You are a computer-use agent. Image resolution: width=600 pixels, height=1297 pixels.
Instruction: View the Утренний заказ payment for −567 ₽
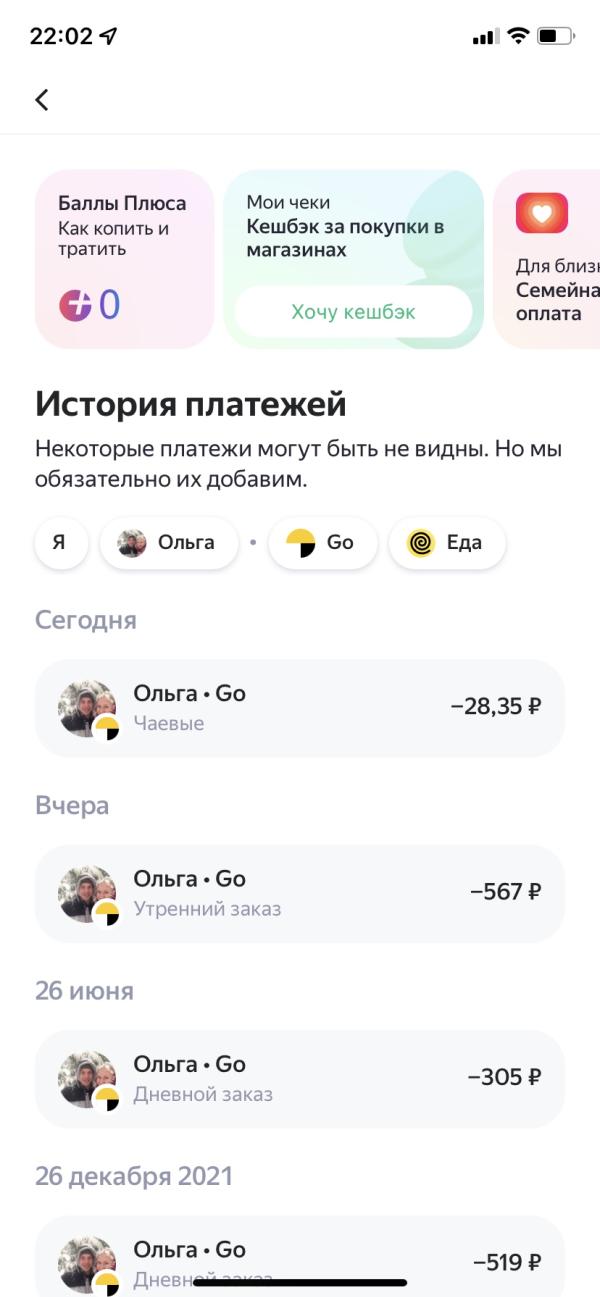(299, 893)
